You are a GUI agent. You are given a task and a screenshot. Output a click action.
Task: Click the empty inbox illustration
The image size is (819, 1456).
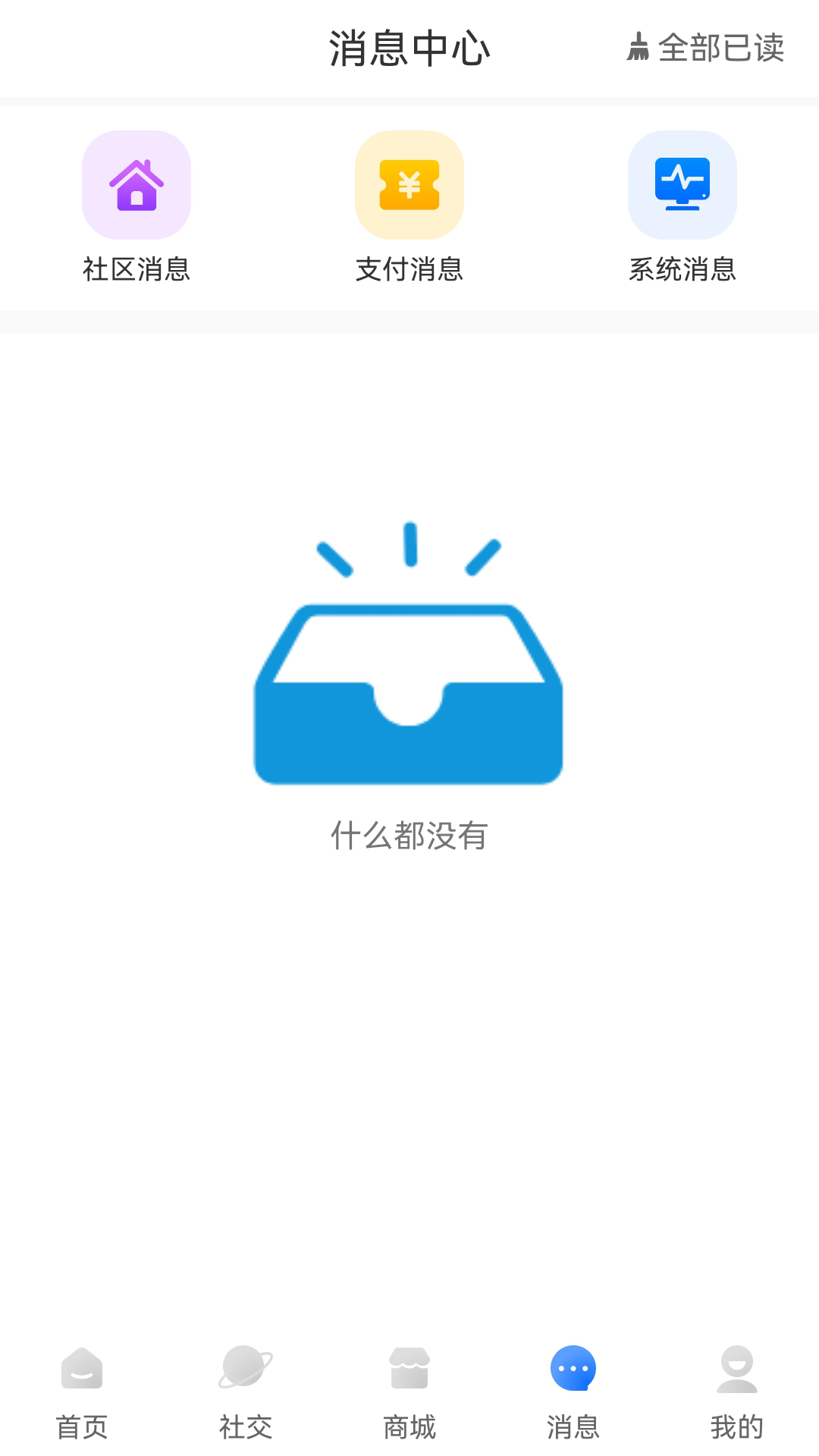408,690
